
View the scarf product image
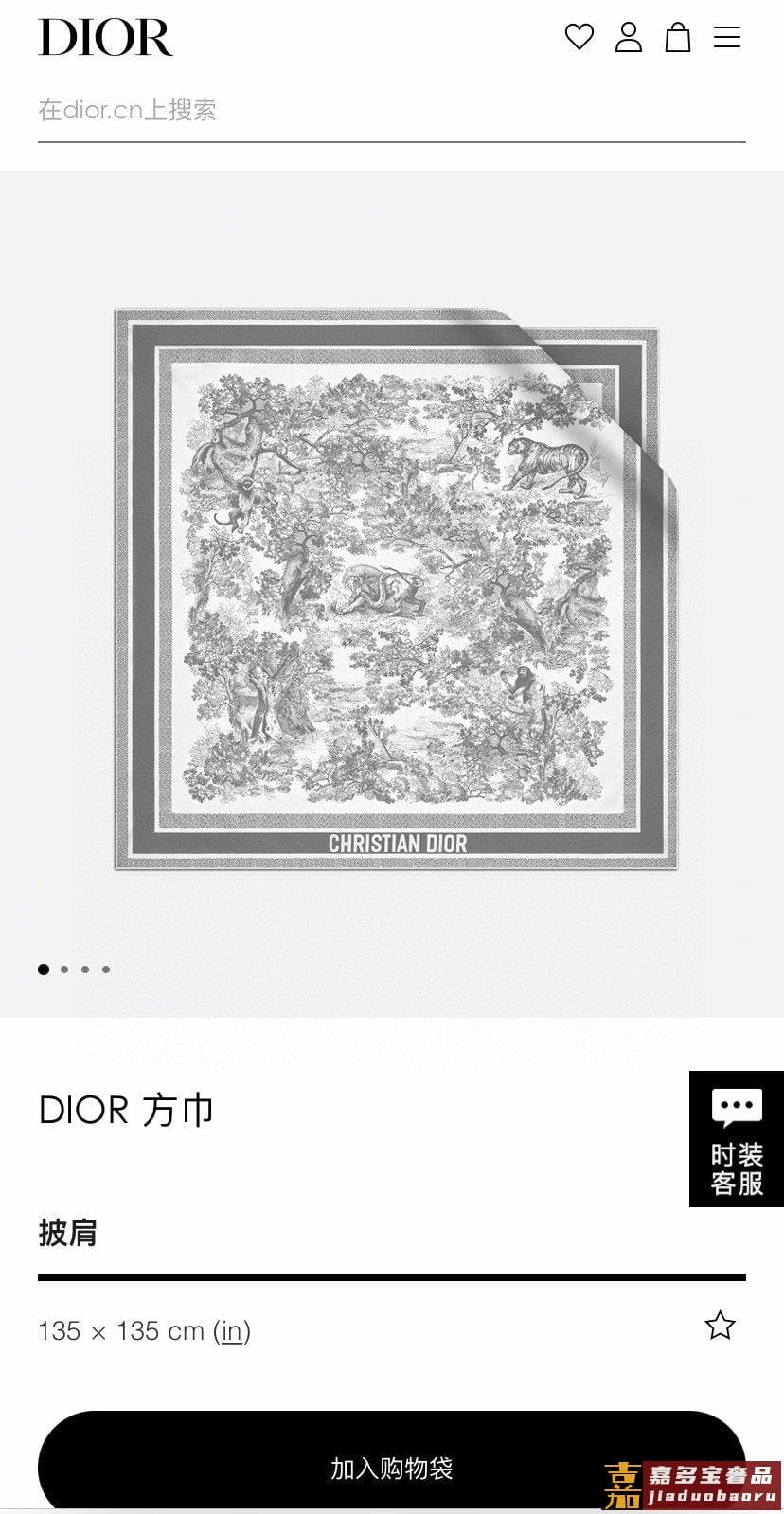396,587
